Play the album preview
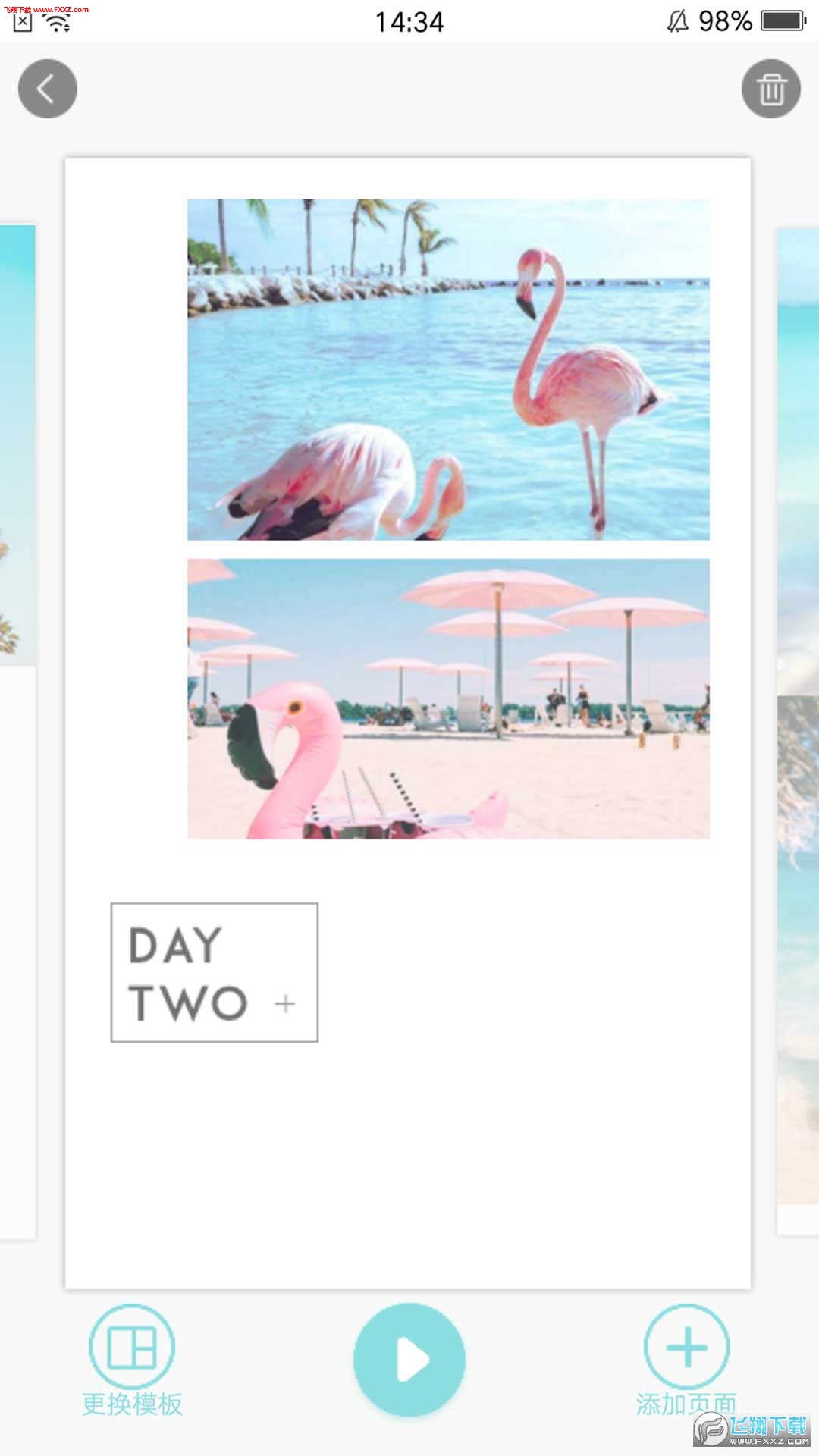 point(409,1360)
